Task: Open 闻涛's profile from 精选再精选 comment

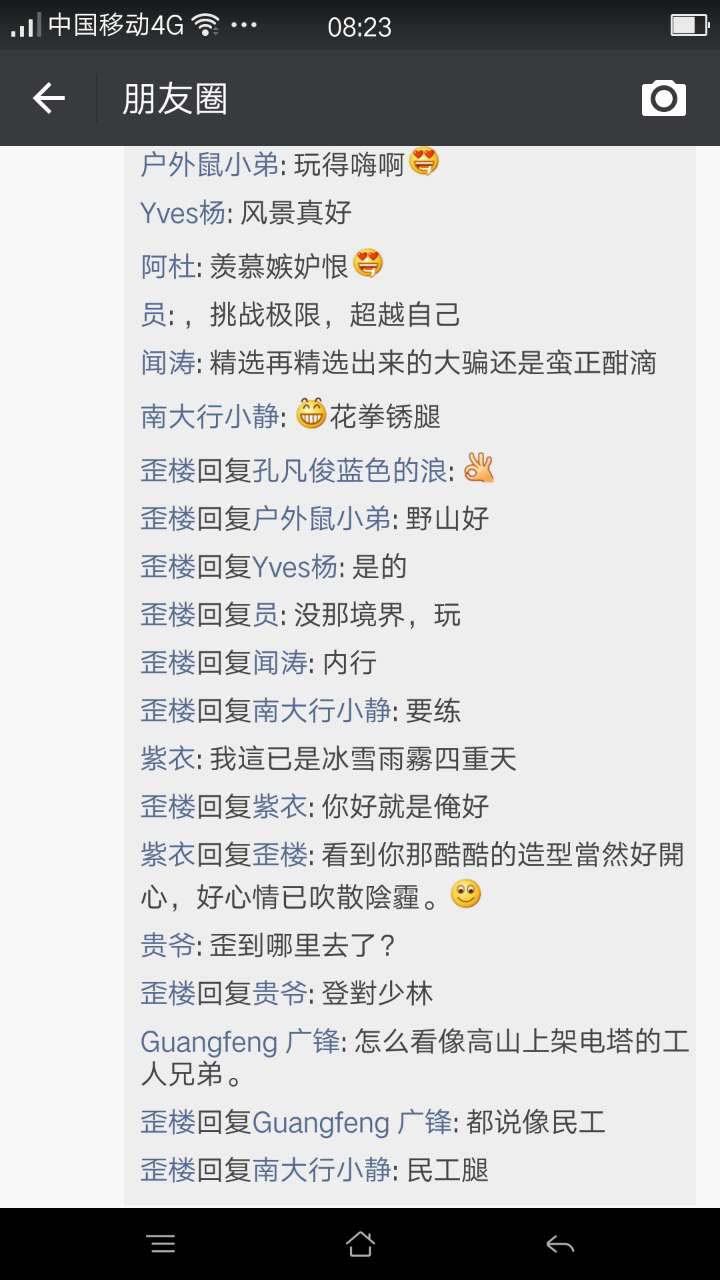Action: [x=168, y=363]
